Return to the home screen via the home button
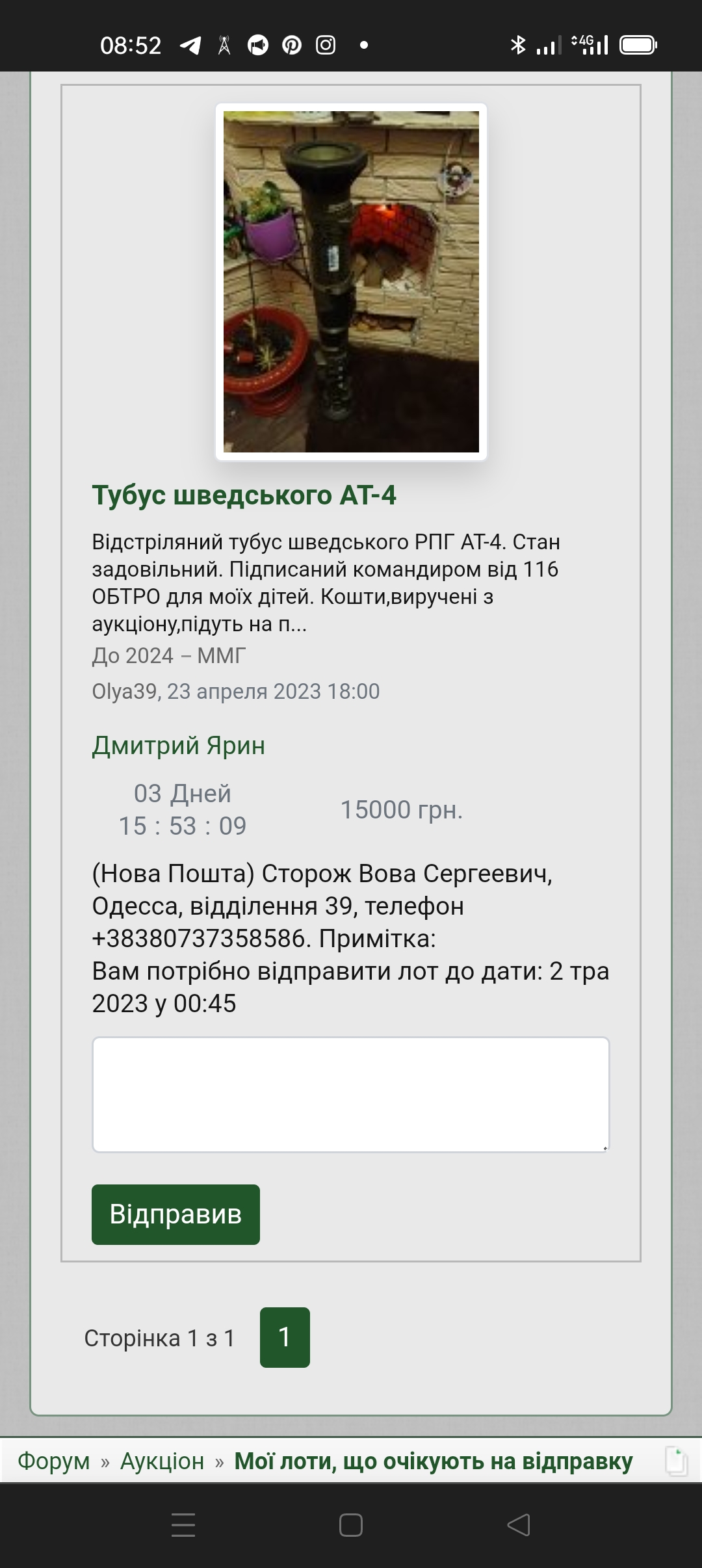This screenshot has height=1568, width=702. click(351, 1525)
